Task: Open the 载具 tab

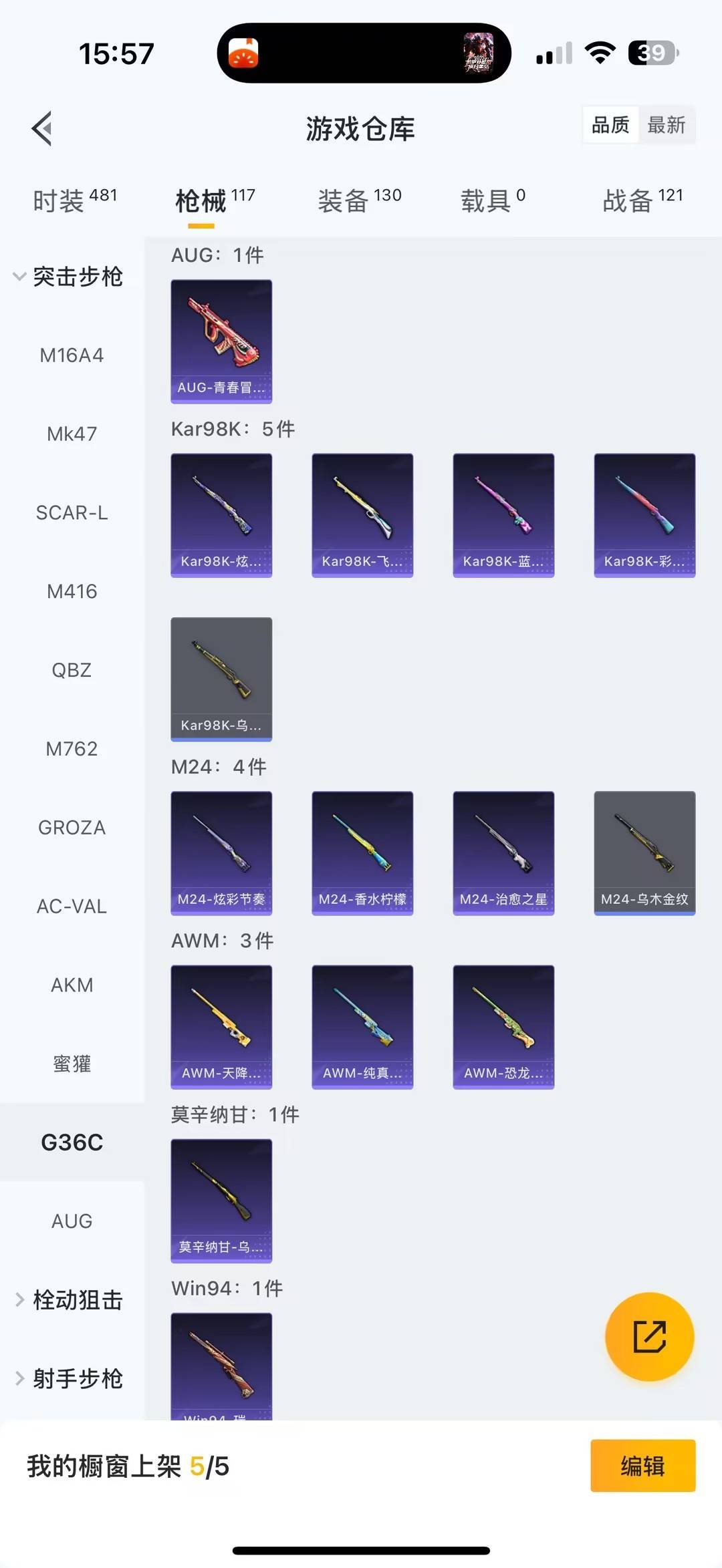Action: (x=493, y=200)
